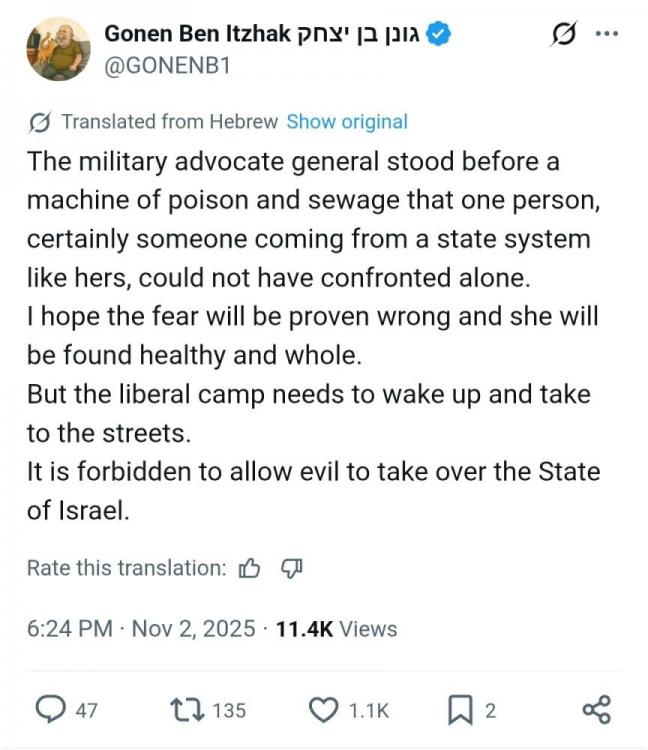Repost this tweet
Image resolution: width=648 pixels, height=750 pixels.
tap(187, 710)
